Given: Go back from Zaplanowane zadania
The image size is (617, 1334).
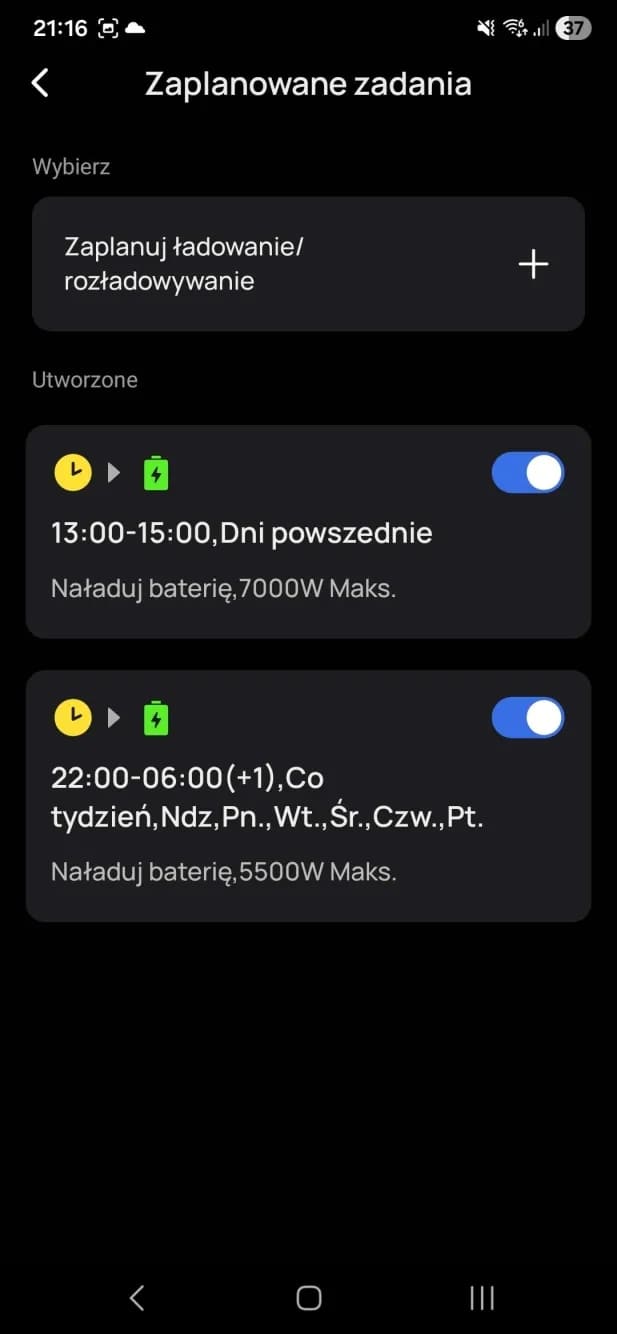Looking at the screenshot, I should point(40,83).
